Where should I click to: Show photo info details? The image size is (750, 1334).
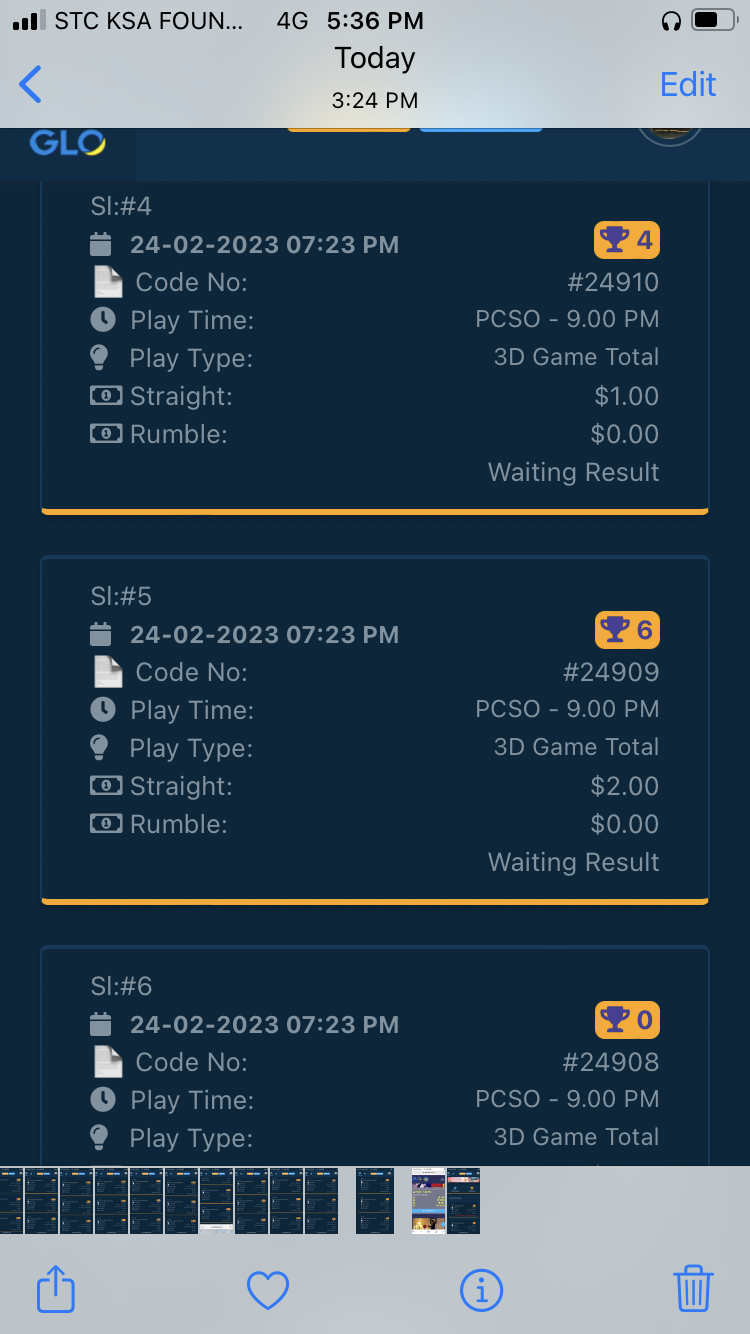pyautogui.click(x=481, y=1290)
